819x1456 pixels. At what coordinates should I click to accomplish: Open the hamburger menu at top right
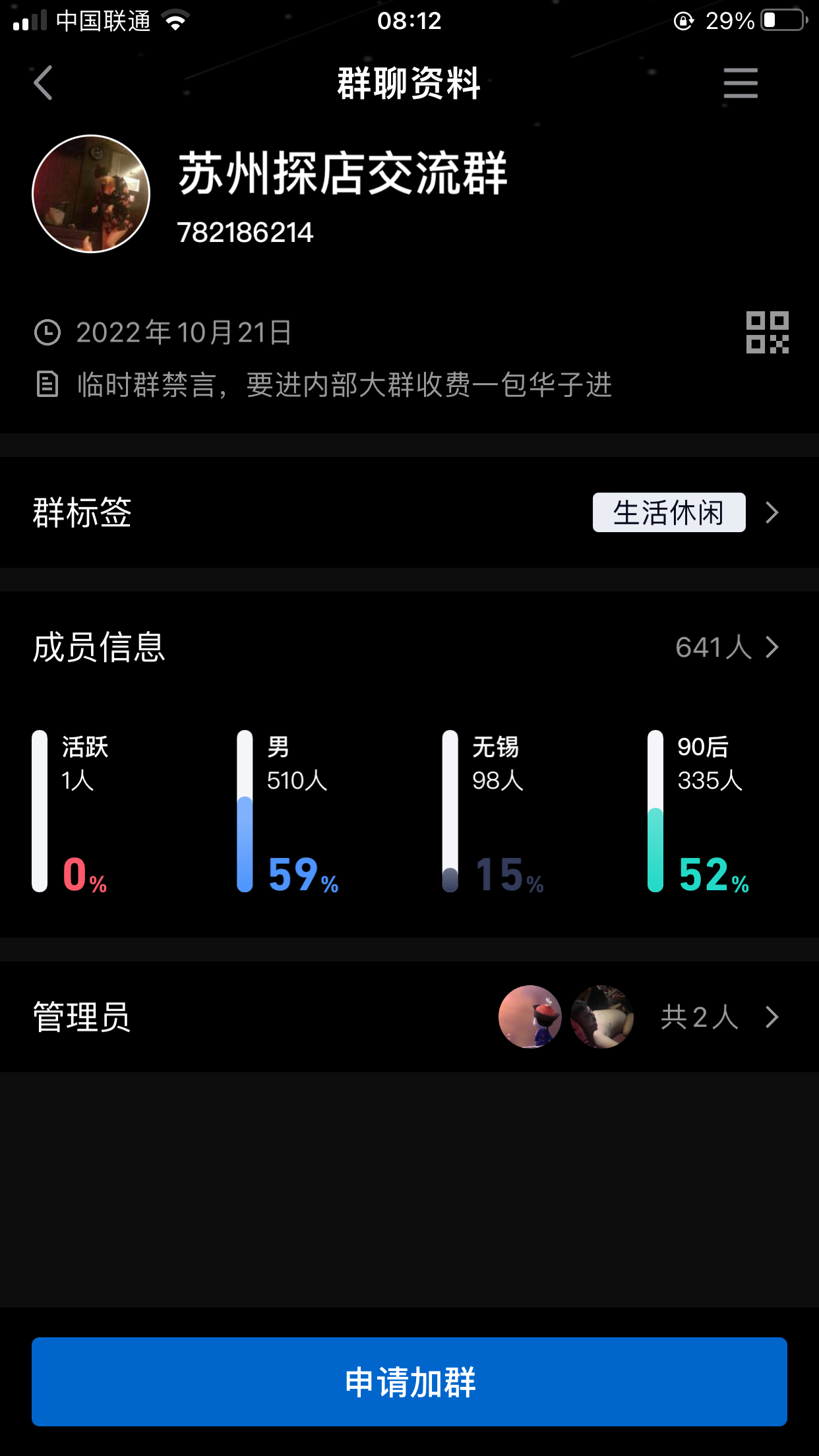coord(740,84)
